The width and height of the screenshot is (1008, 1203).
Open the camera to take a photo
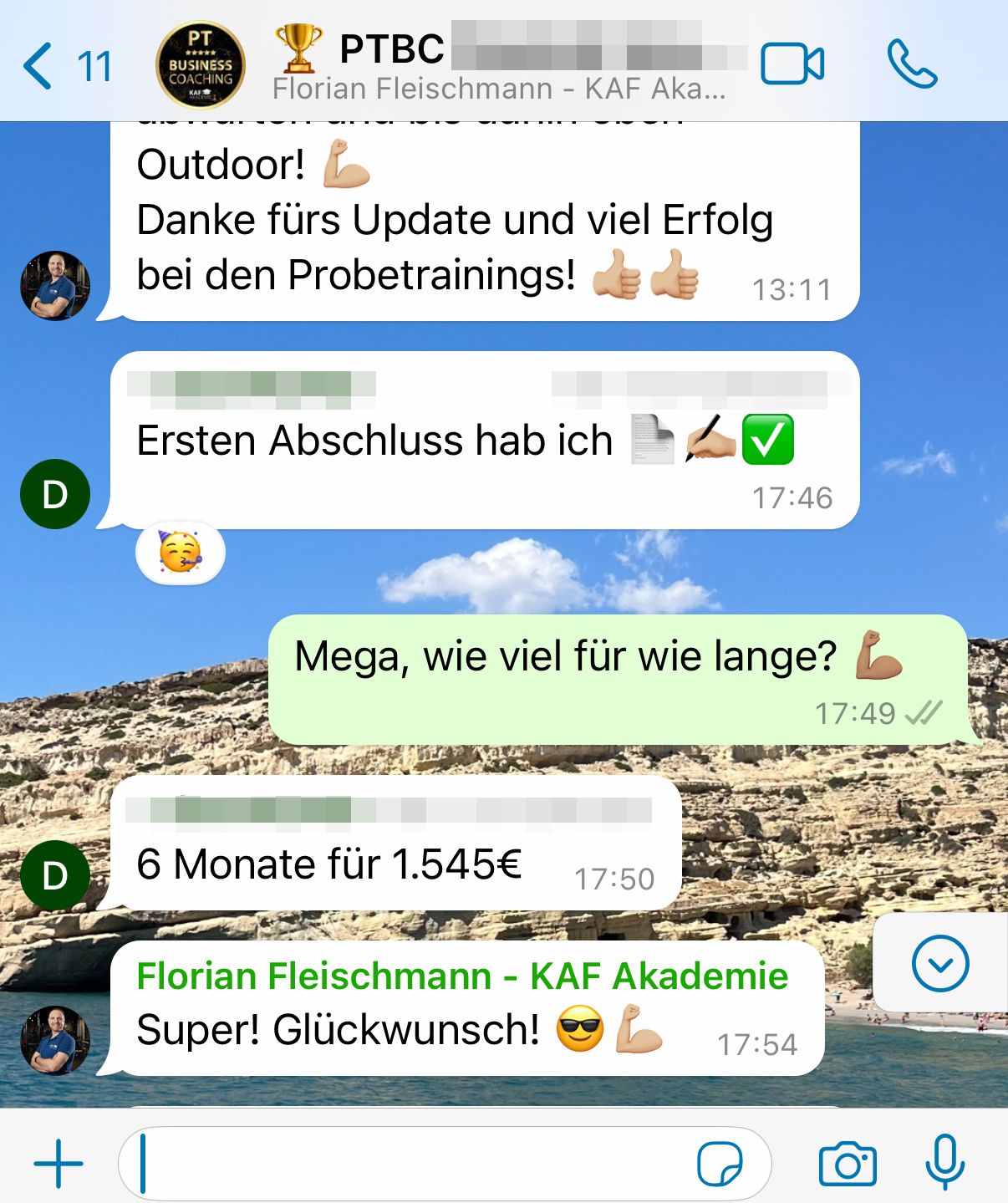(x=848, y=1163)
